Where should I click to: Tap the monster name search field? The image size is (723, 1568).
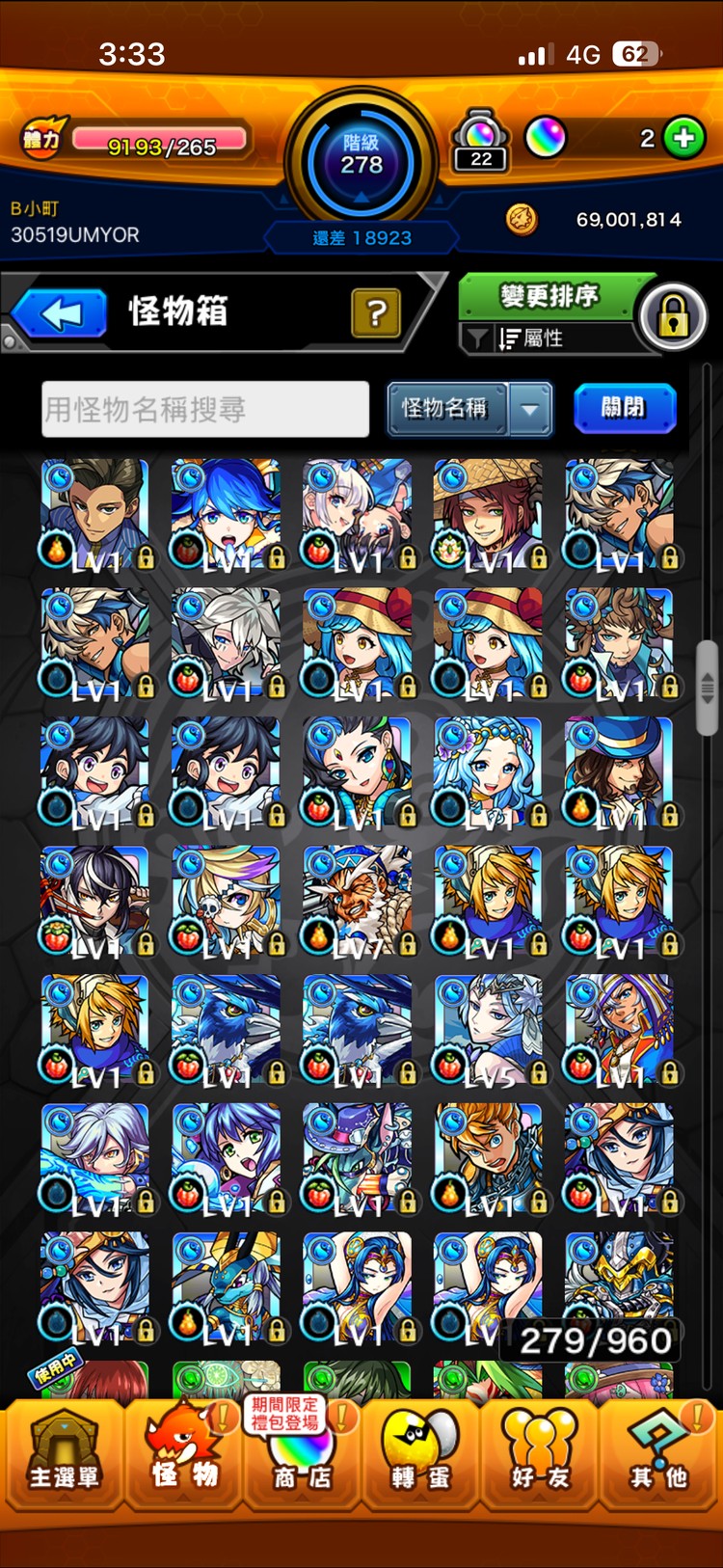[x=205, y=410]
